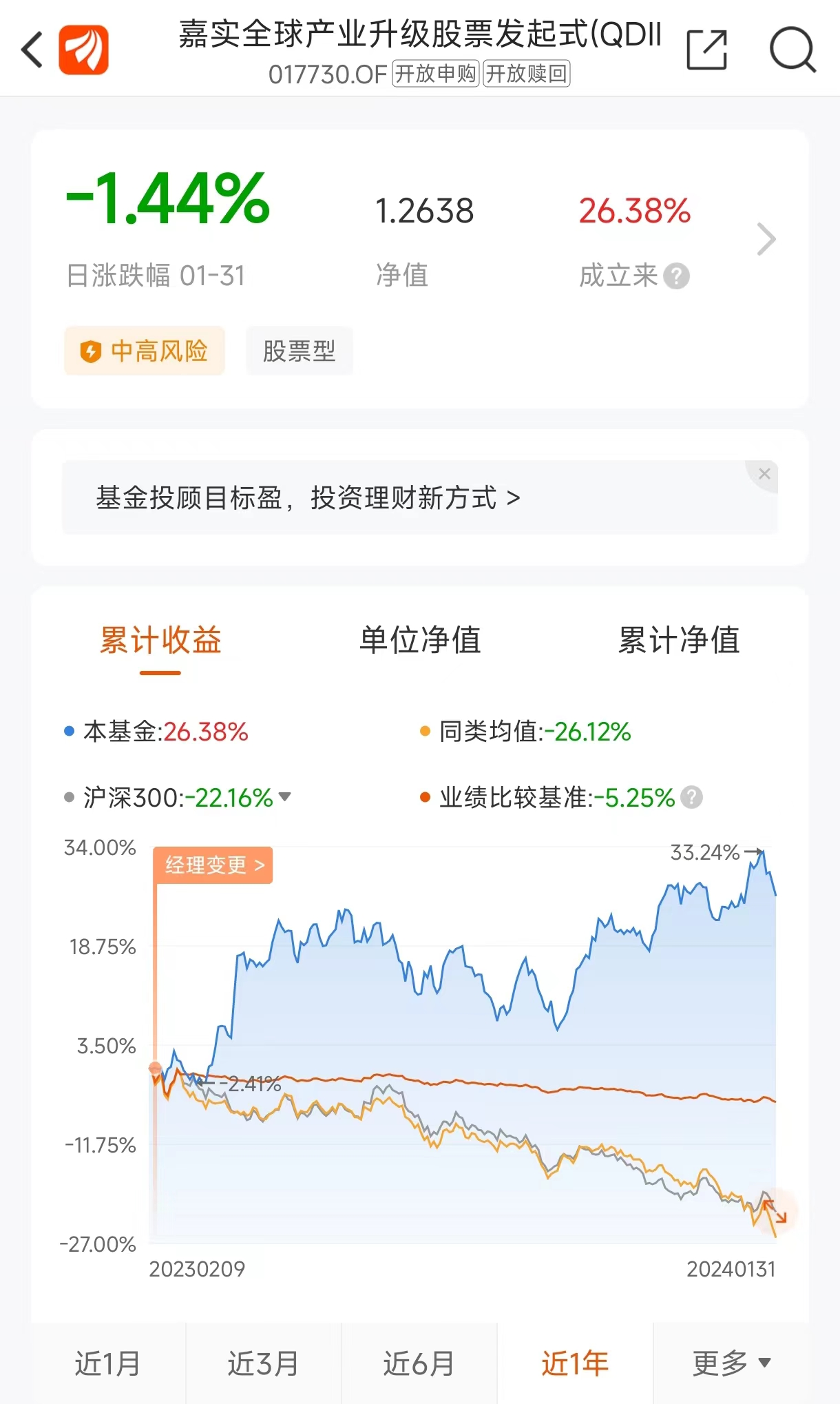This screenshot has width=840, height=1404.
Task: Click the lightning shield icon in 中高风险 tag
Action: pyautogui.click(x=90, y=351)
